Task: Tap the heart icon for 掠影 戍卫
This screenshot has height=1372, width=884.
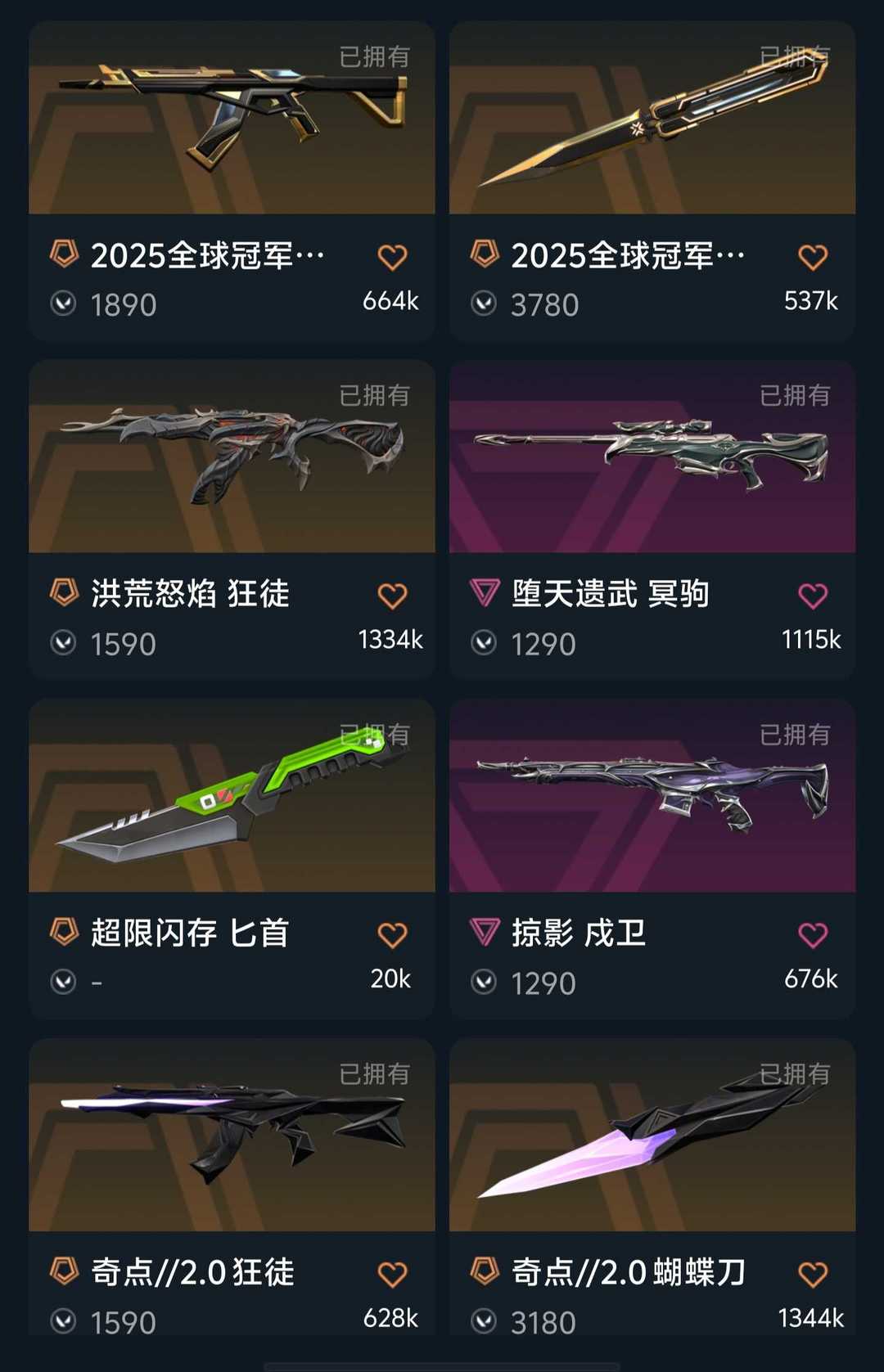Action: click(813, 935)
